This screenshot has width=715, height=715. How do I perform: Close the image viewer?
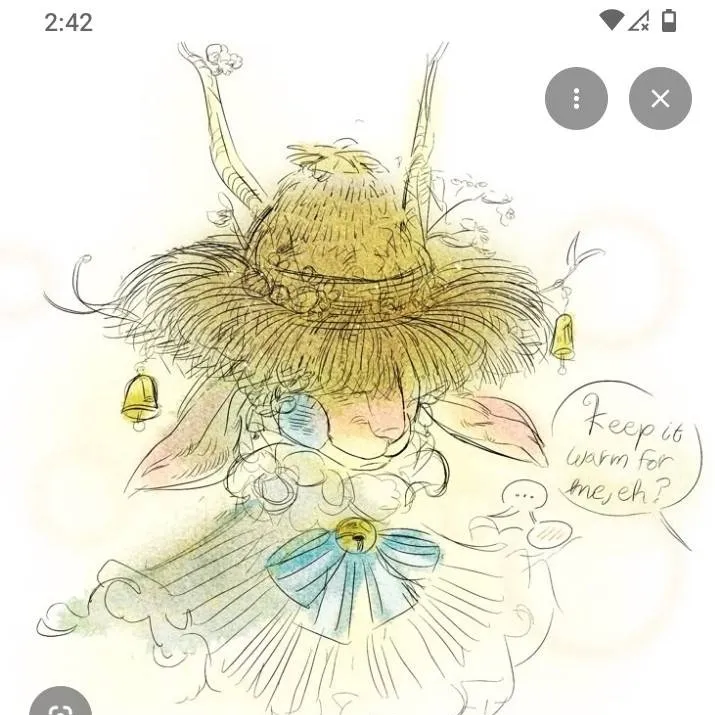click(660, 98)
